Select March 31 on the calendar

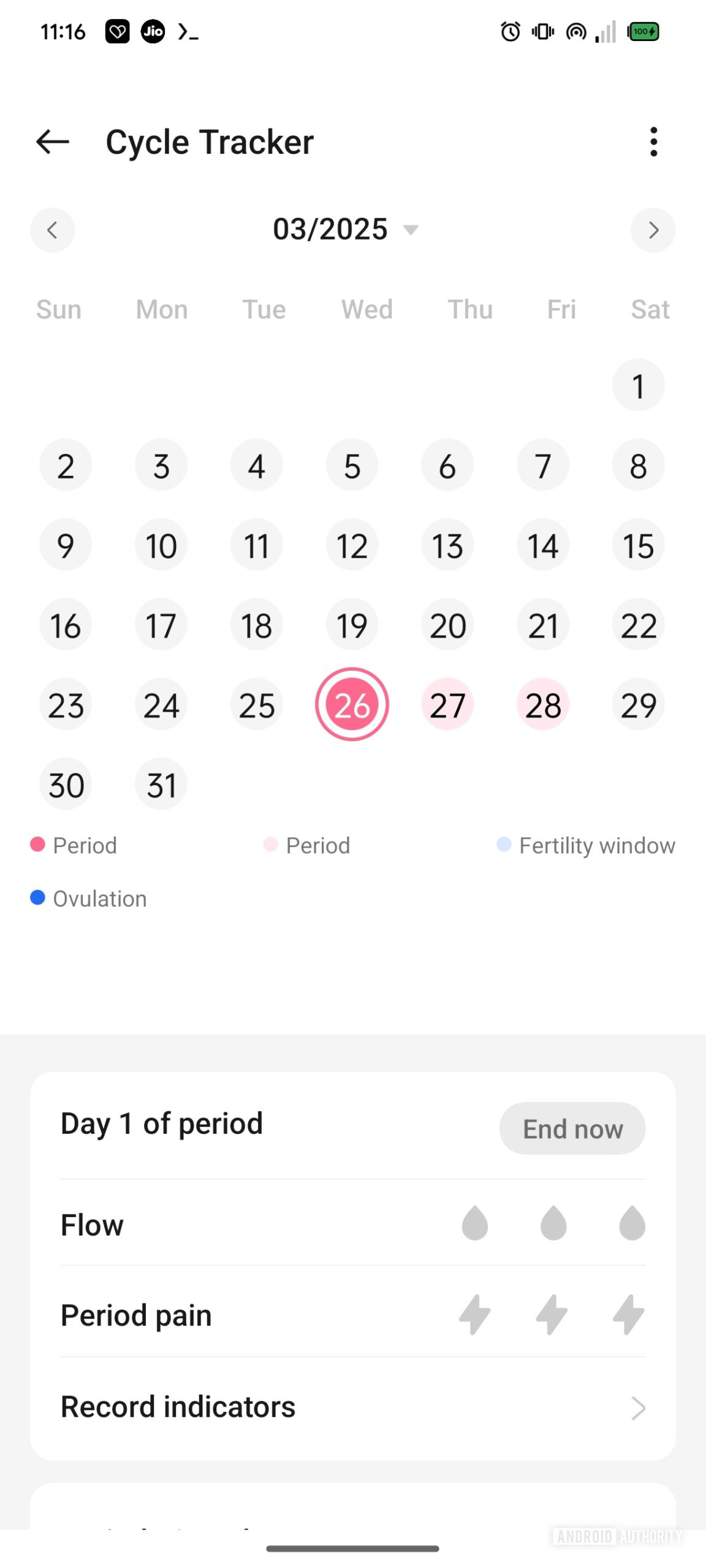(161, 784)
